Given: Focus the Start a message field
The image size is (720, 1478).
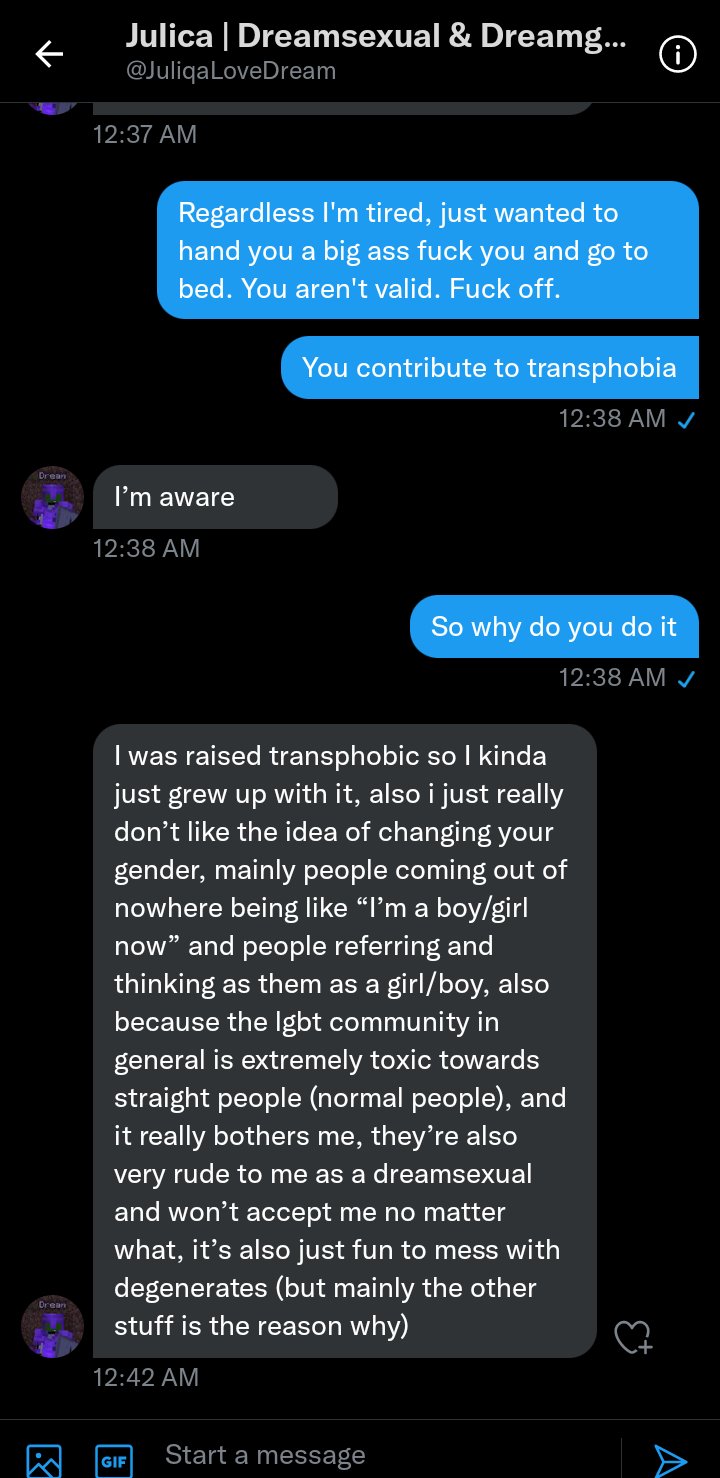Looking at the screenshot, I should click(380, 1455).
